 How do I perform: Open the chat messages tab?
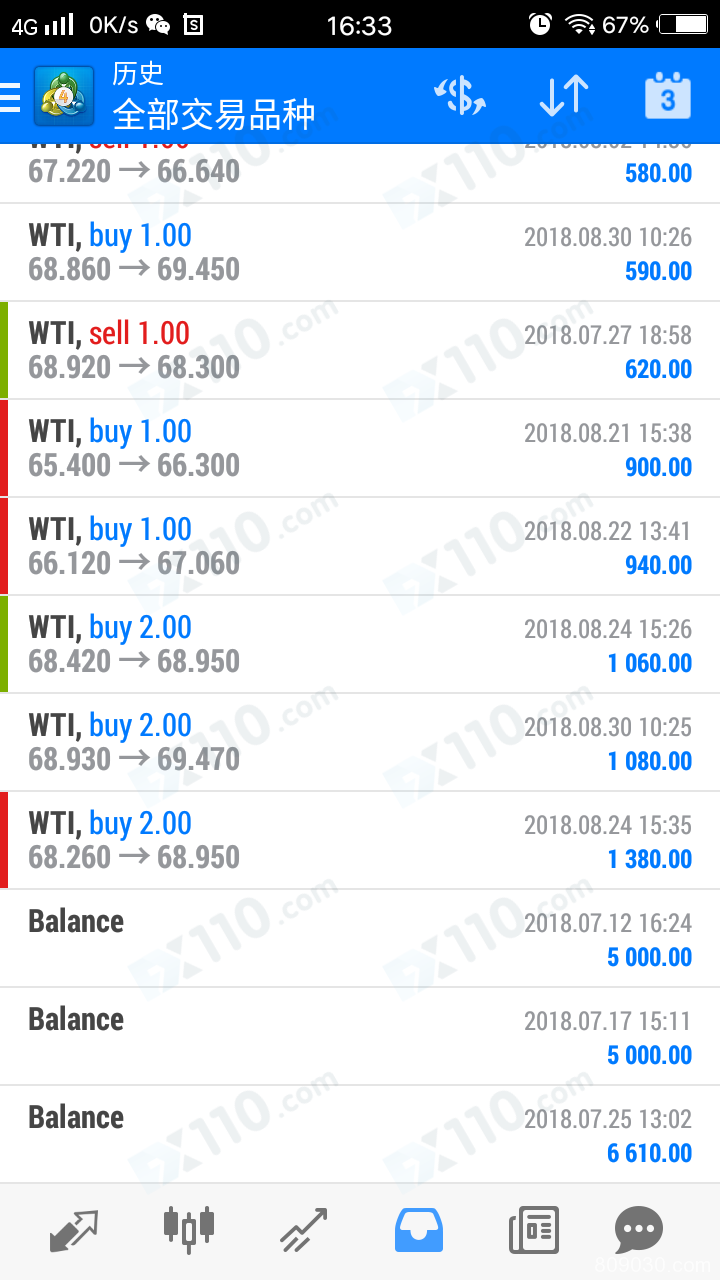pos(638,1229)
